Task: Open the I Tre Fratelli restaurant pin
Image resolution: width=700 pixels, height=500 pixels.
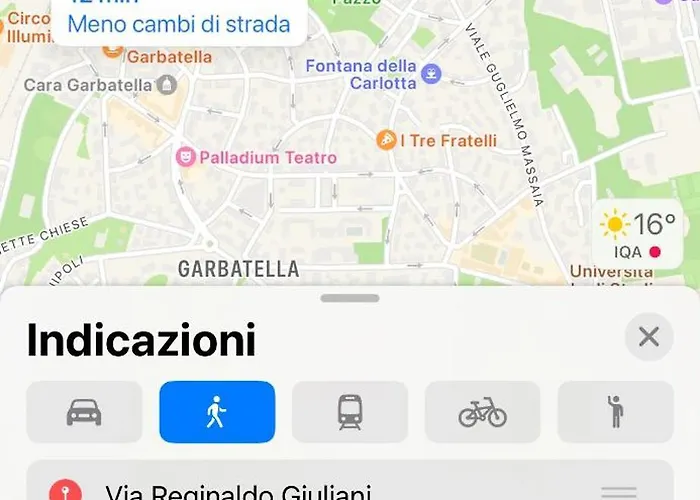Action: 386,141
